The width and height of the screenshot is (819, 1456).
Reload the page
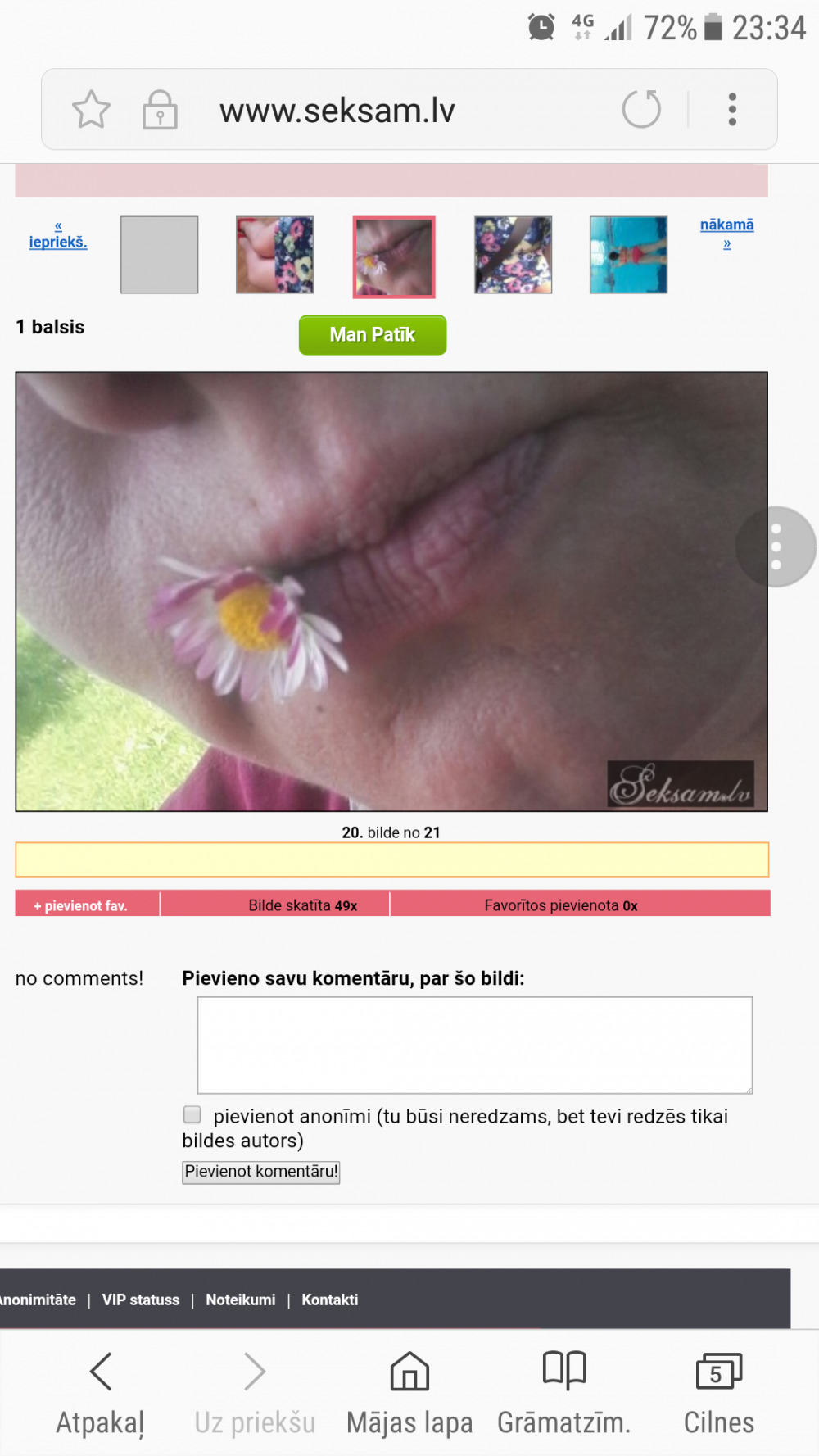click(640, 109)
